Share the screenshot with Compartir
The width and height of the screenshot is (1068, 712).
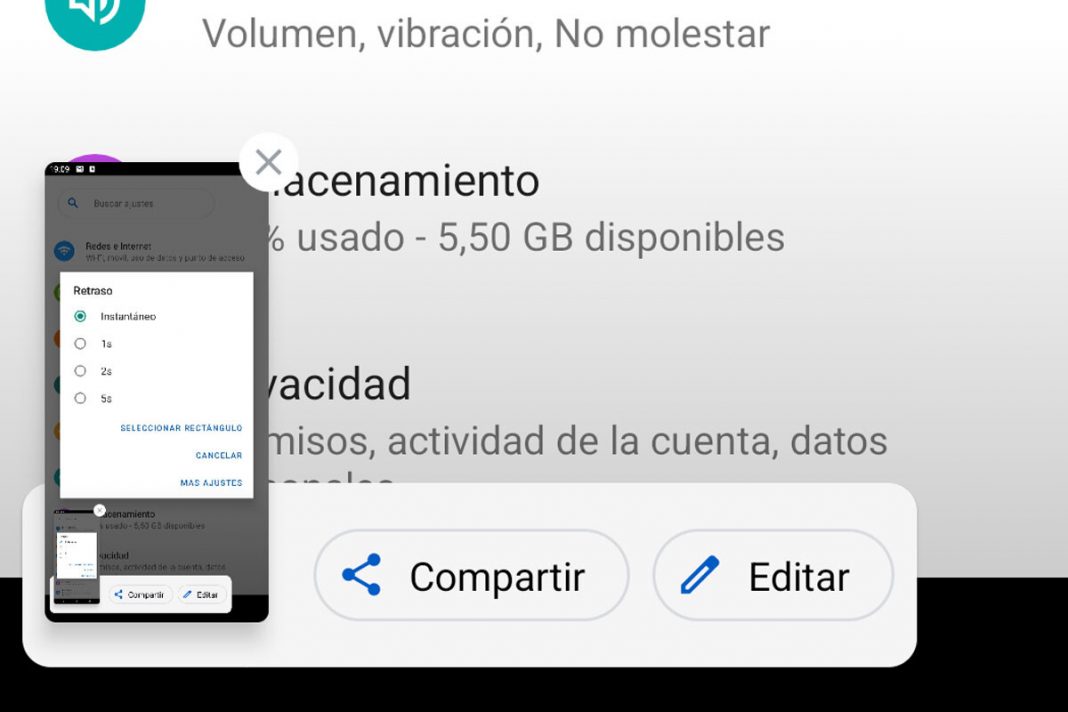coord(471,576)
